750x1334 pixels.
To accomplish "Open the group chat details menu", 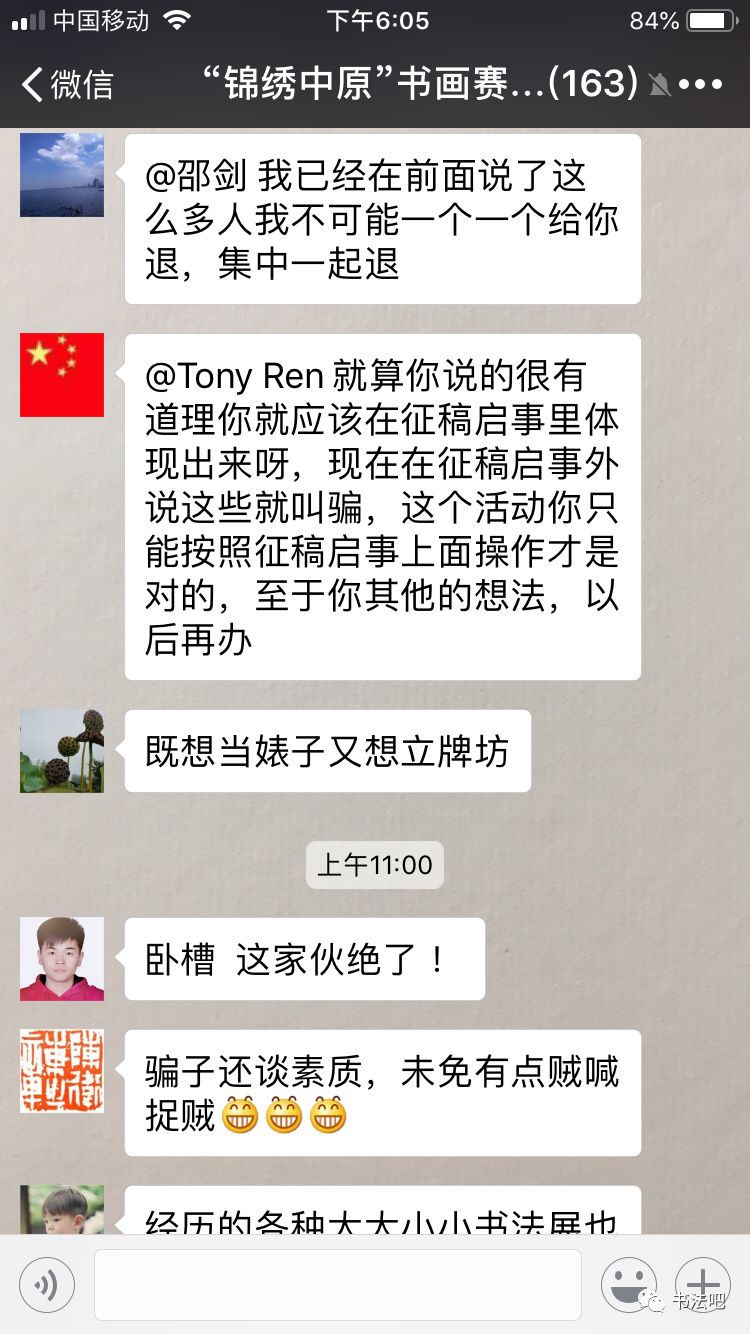I will pos(700,85).
